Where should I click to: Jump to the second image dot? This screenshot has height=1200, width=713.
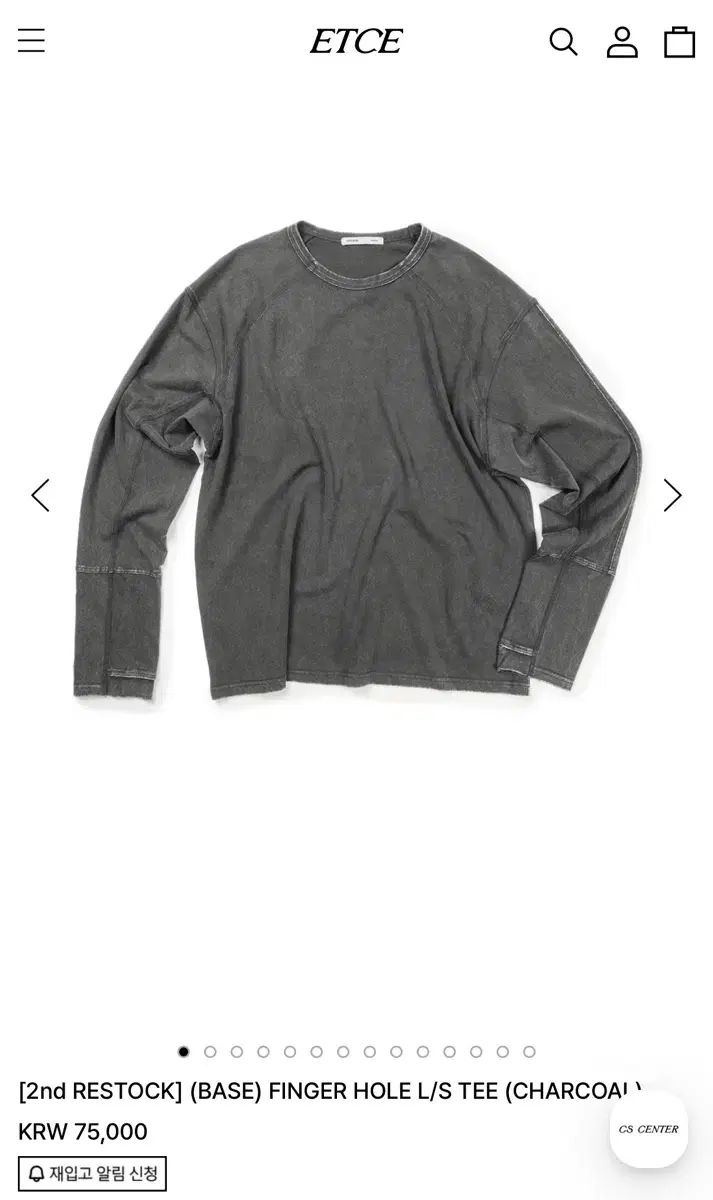[210, 1051]
